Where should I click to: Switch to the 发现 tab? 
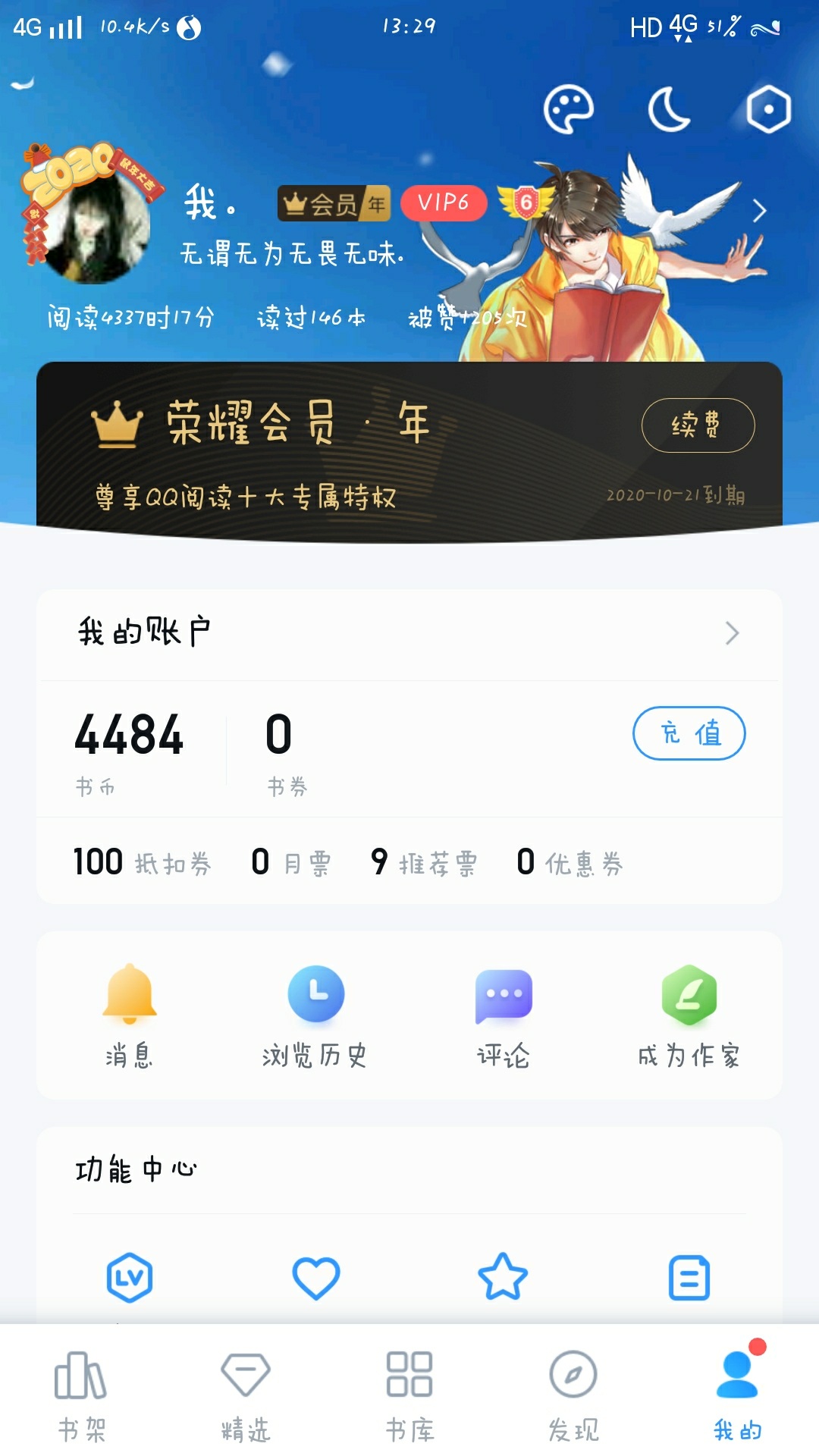pyautogui.click(x=573, y=1396)
